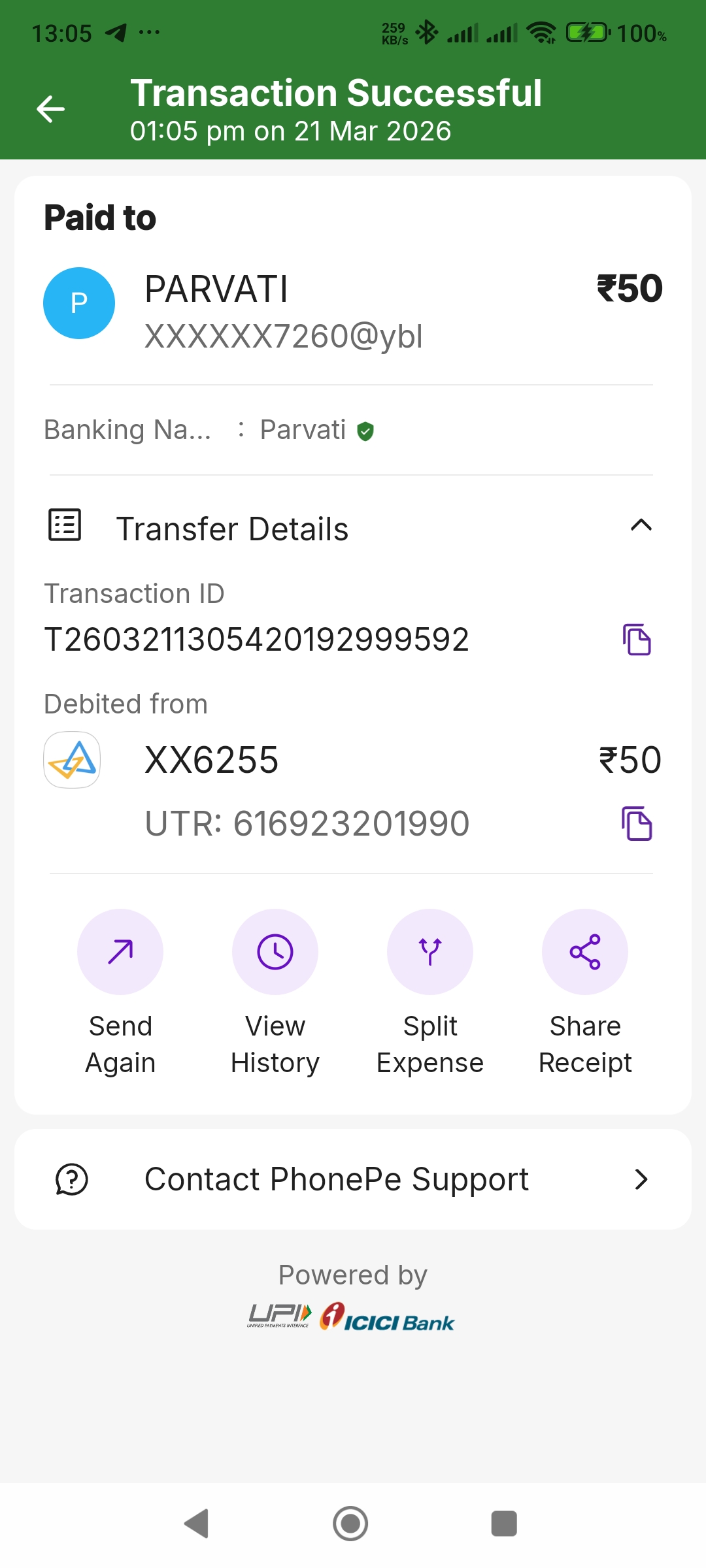Tap Send Again to repeat payment
The width and height of the screenshot is (706, 1568).
tap(120, 952)
